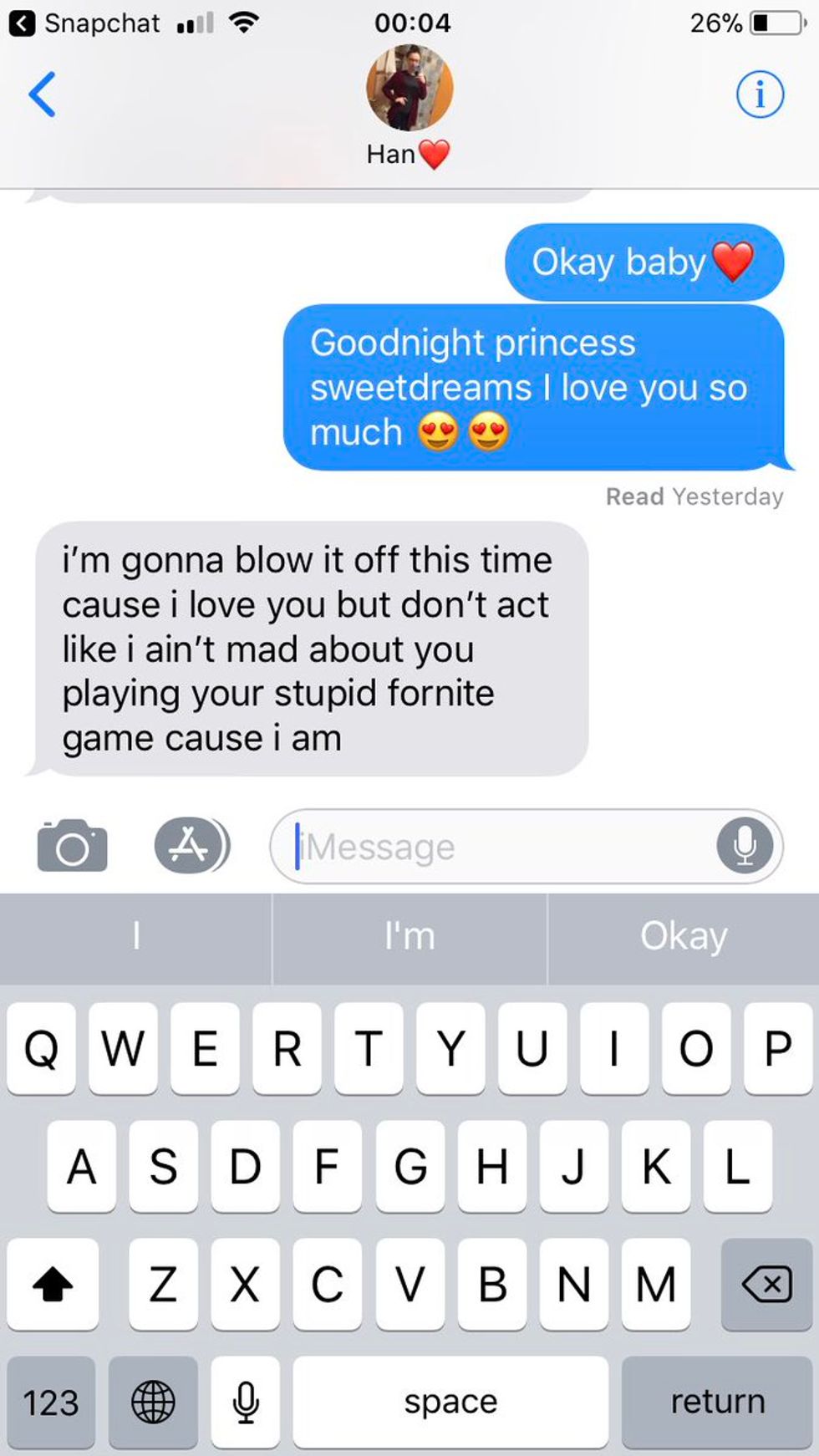The width and height of the screenshot is (819, 1456).
Task: Record an audio message with the microphone
Action: pyautogui.click(x=745, y=847)
